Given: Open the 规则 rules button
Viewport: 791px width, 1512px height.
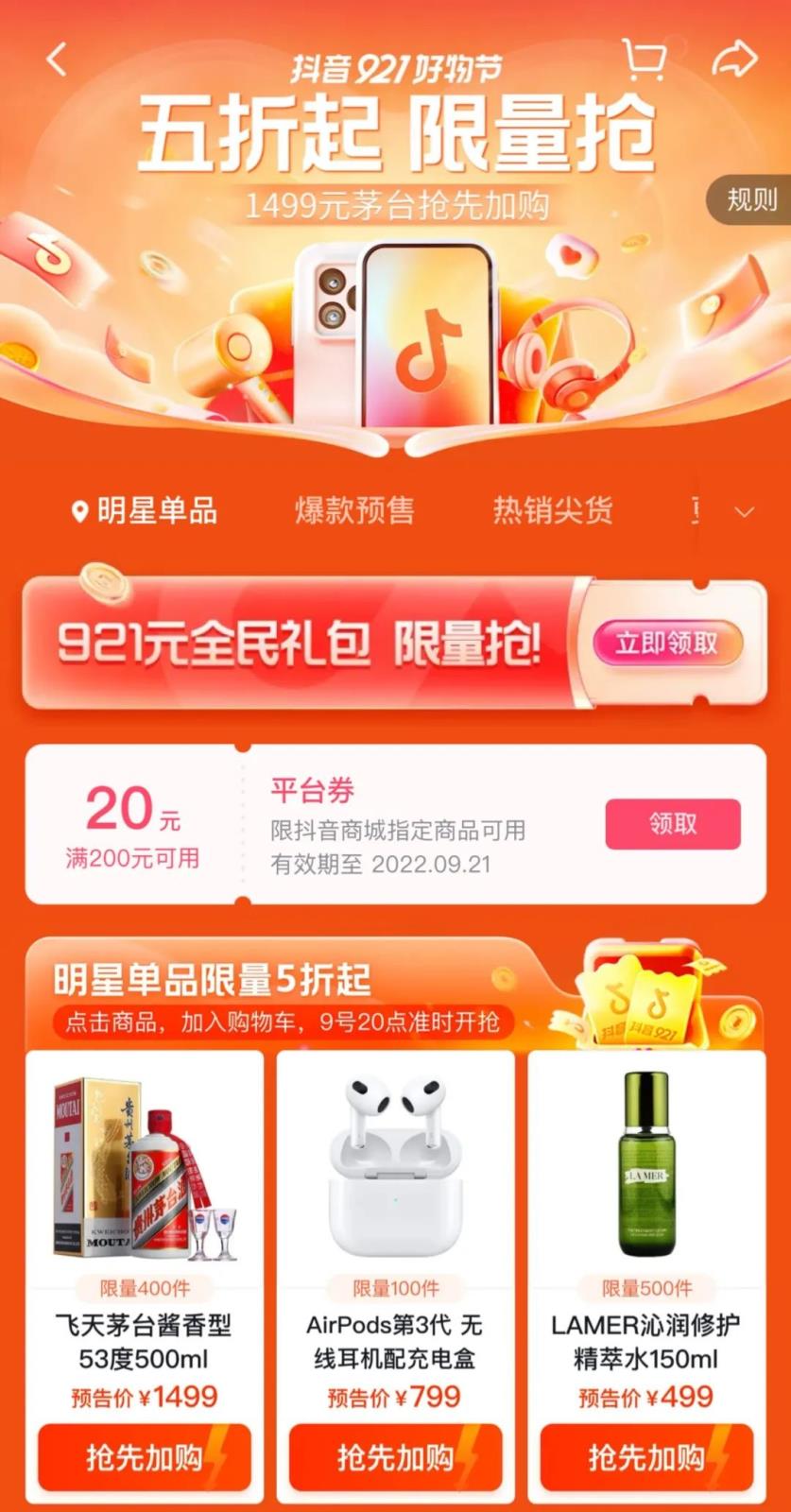Looking at the screenshot, I should click(750, 199).
